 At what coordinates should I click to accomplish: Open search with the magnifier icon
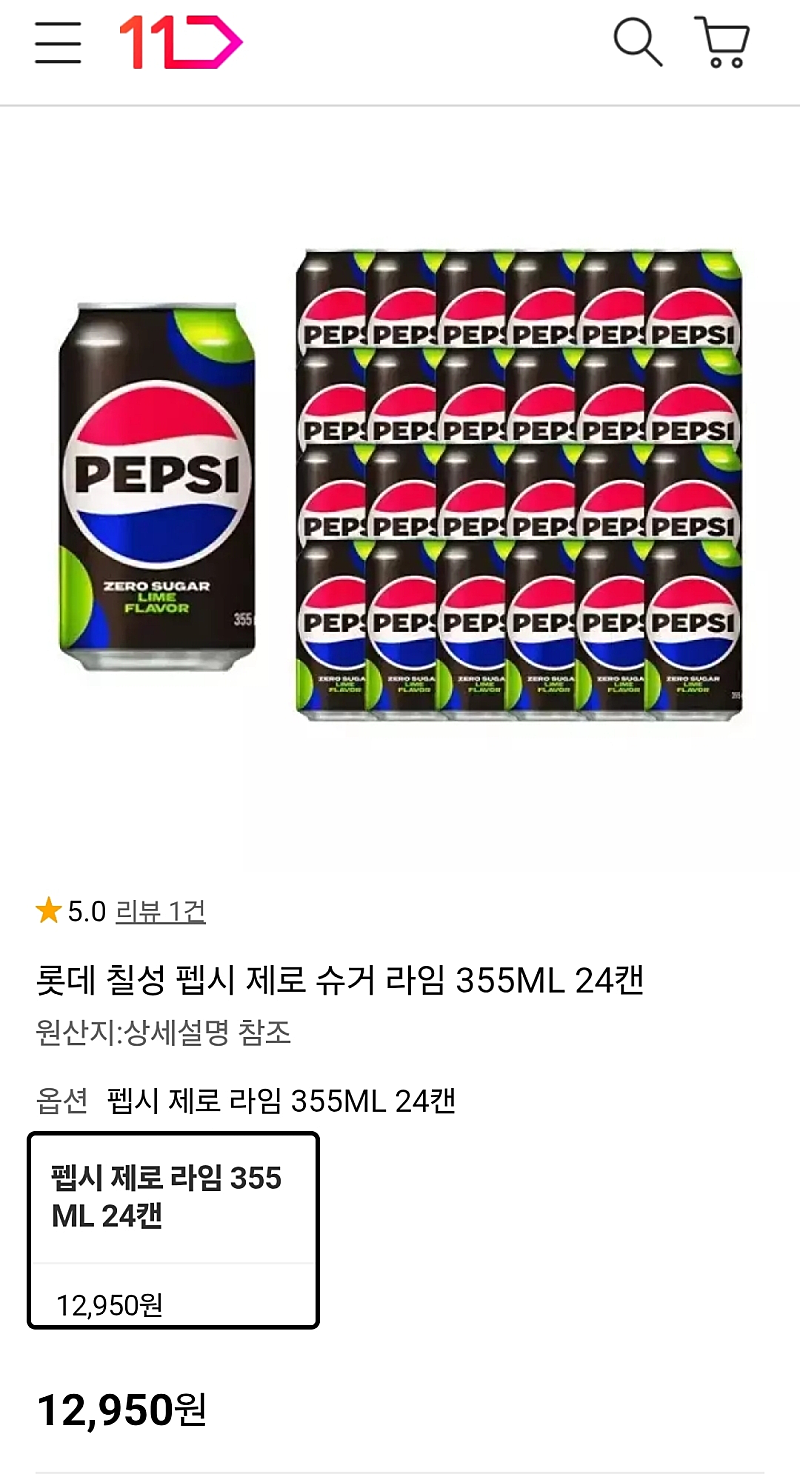click(639, 42)
